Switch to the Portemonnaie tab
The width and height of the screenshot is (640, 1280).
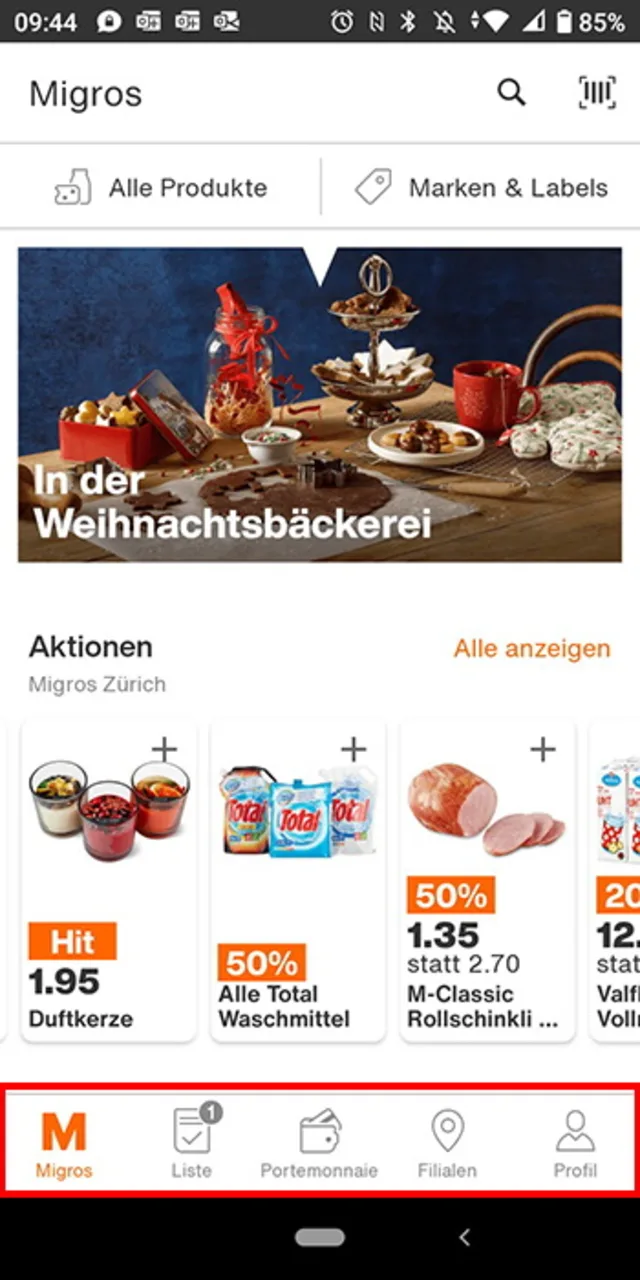click(319, 1143)
